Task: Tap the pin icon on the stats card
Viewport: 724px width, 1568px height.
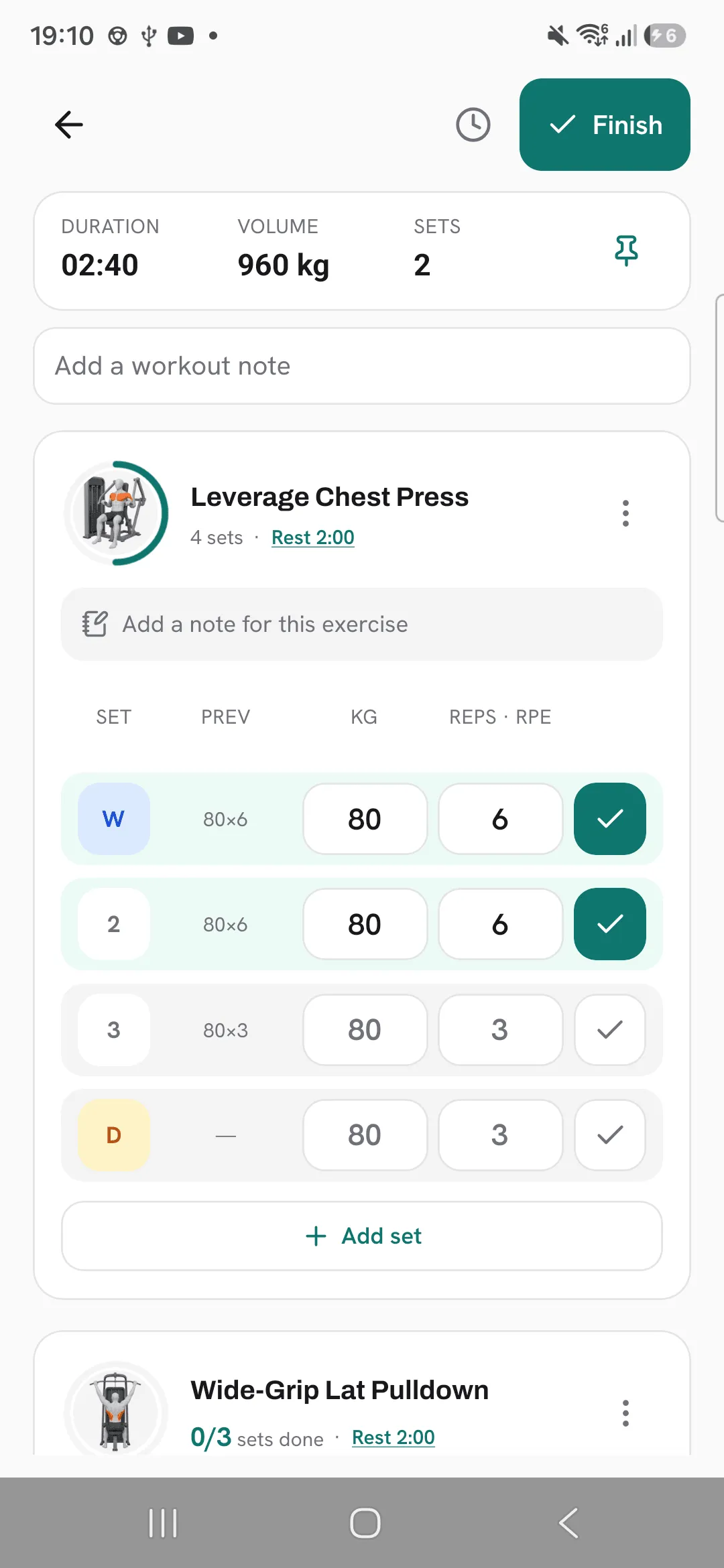Action: (626, 251)
